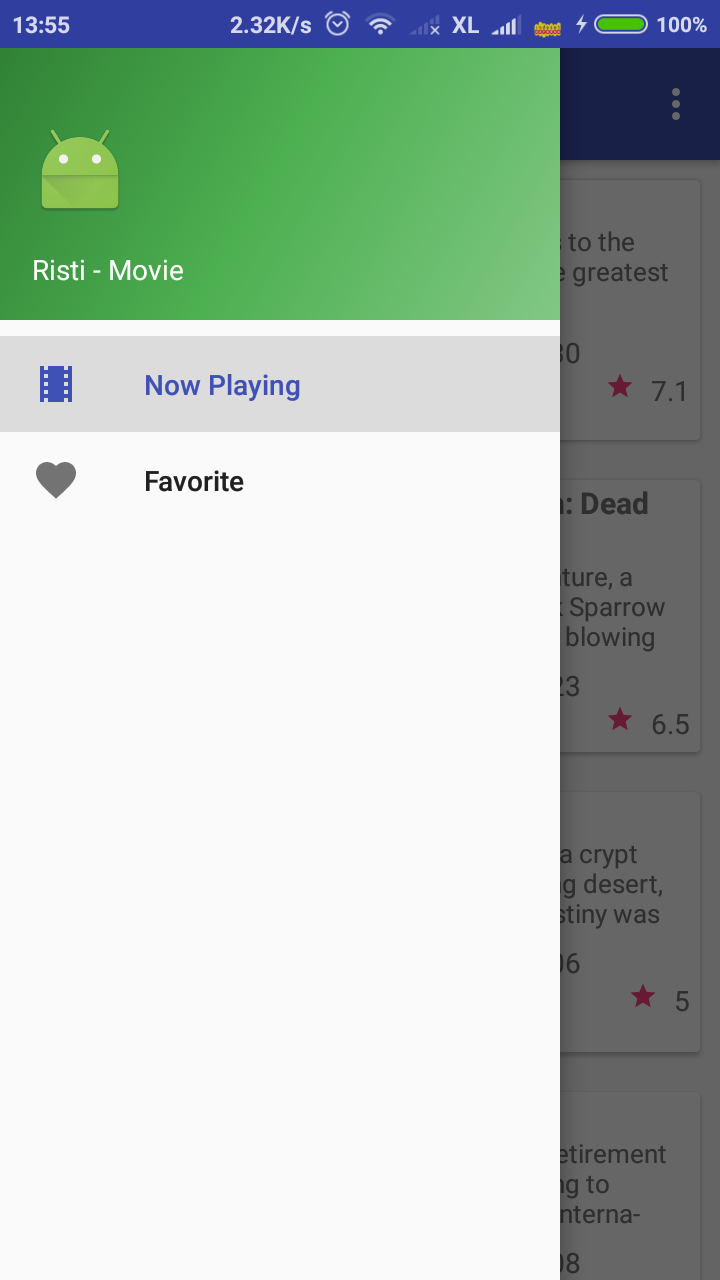This screenshot has height=1280, width=720.
Task: Click the Risti - Movie header text
Action: [107, 270]
